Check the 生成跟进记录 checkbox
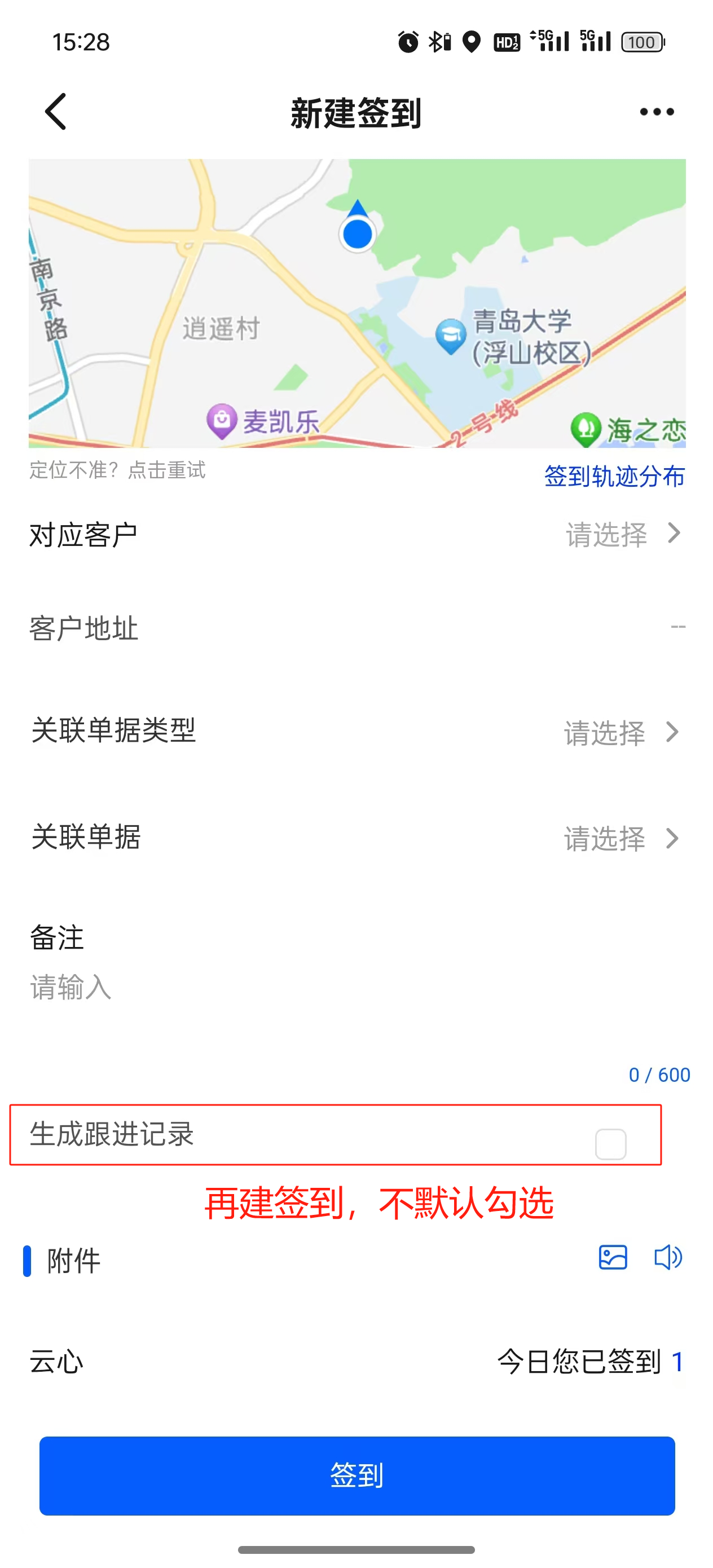This screenshot has height=1568, width=713. pyautogui.click(x=611, y=1144)
